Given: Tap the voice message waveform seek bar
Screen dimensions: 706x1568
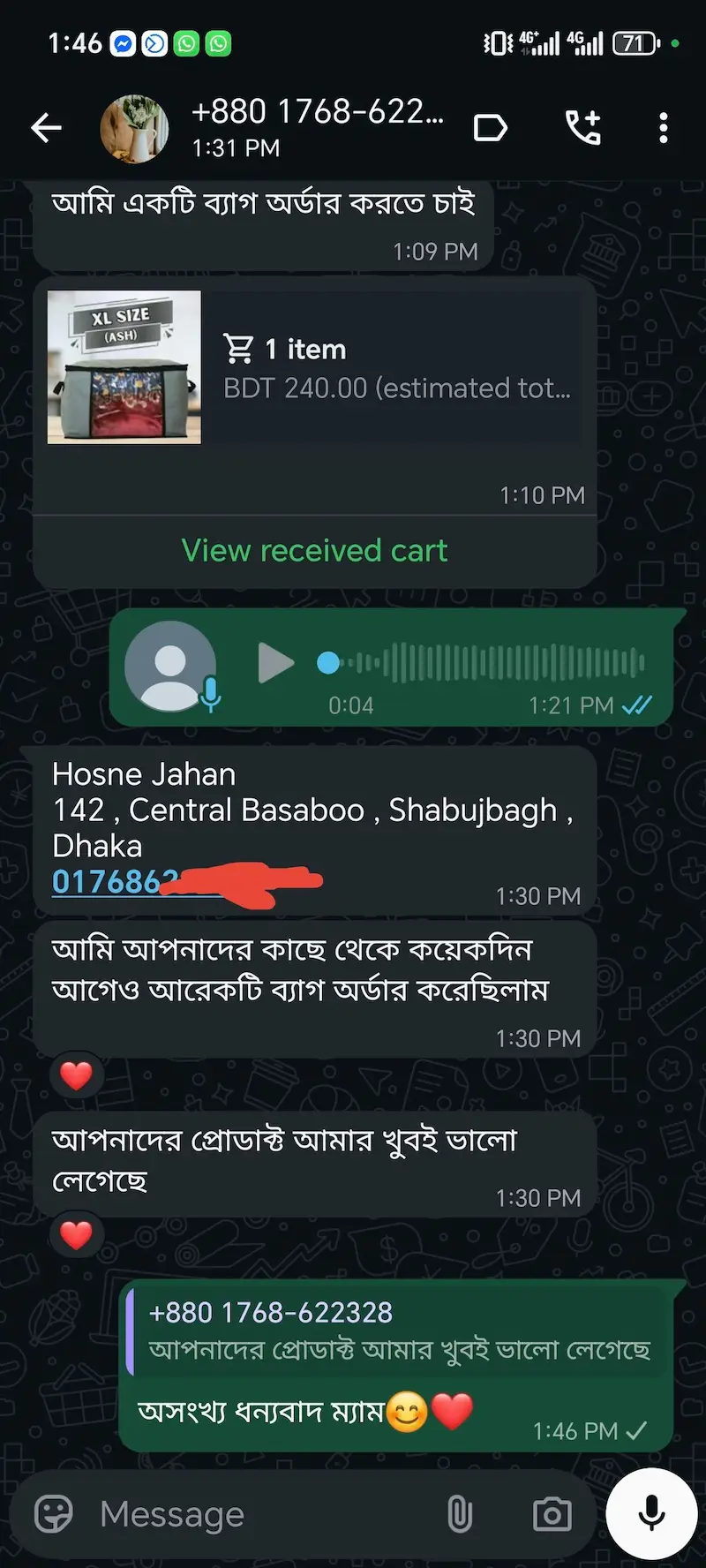Looking at the screenshot, I should pyautogui.click(x=482, y=662).
